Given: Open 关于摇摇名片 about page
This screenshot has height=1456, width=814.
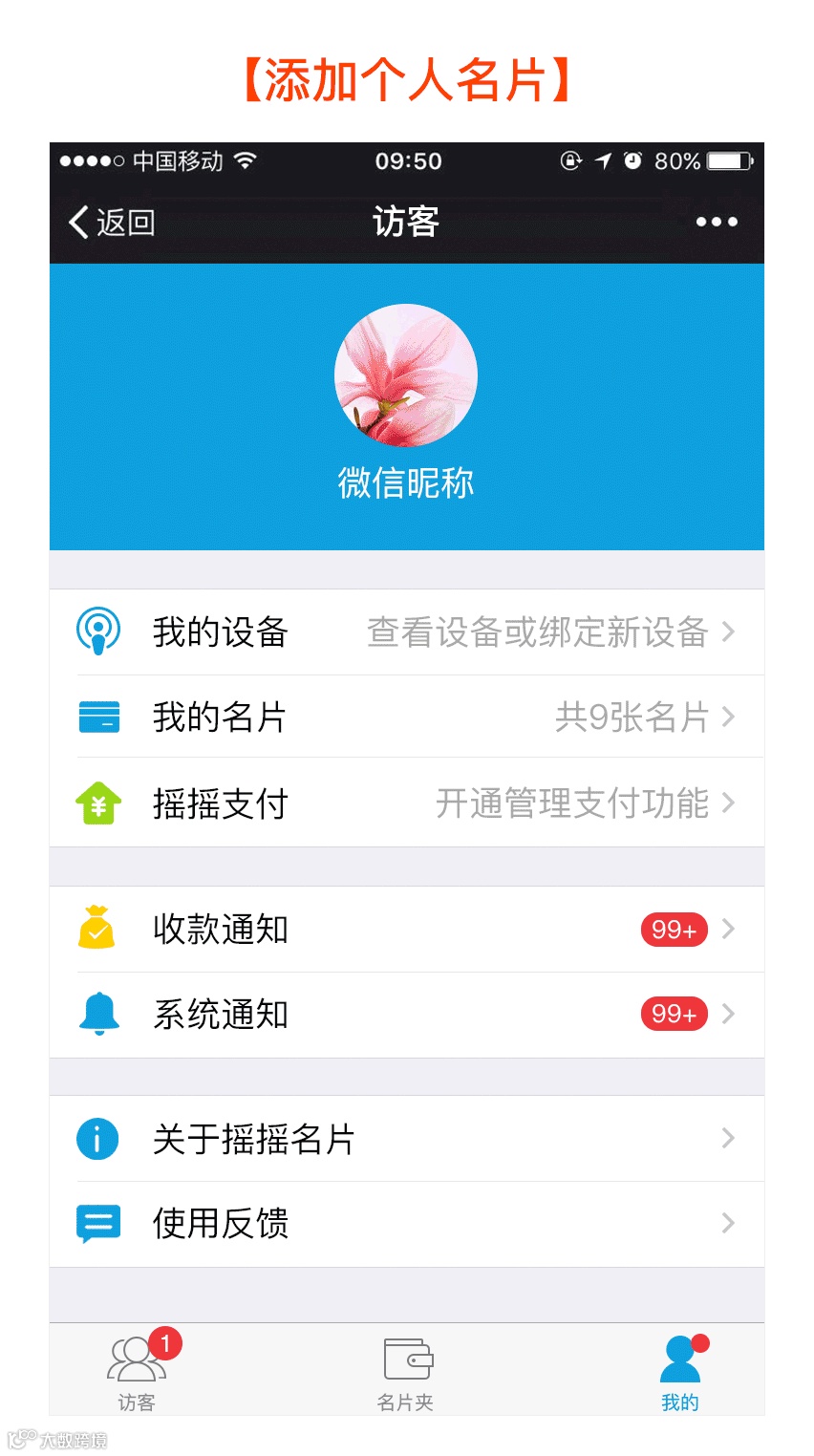Looking at the screenshot, I should click(406, 1138).
